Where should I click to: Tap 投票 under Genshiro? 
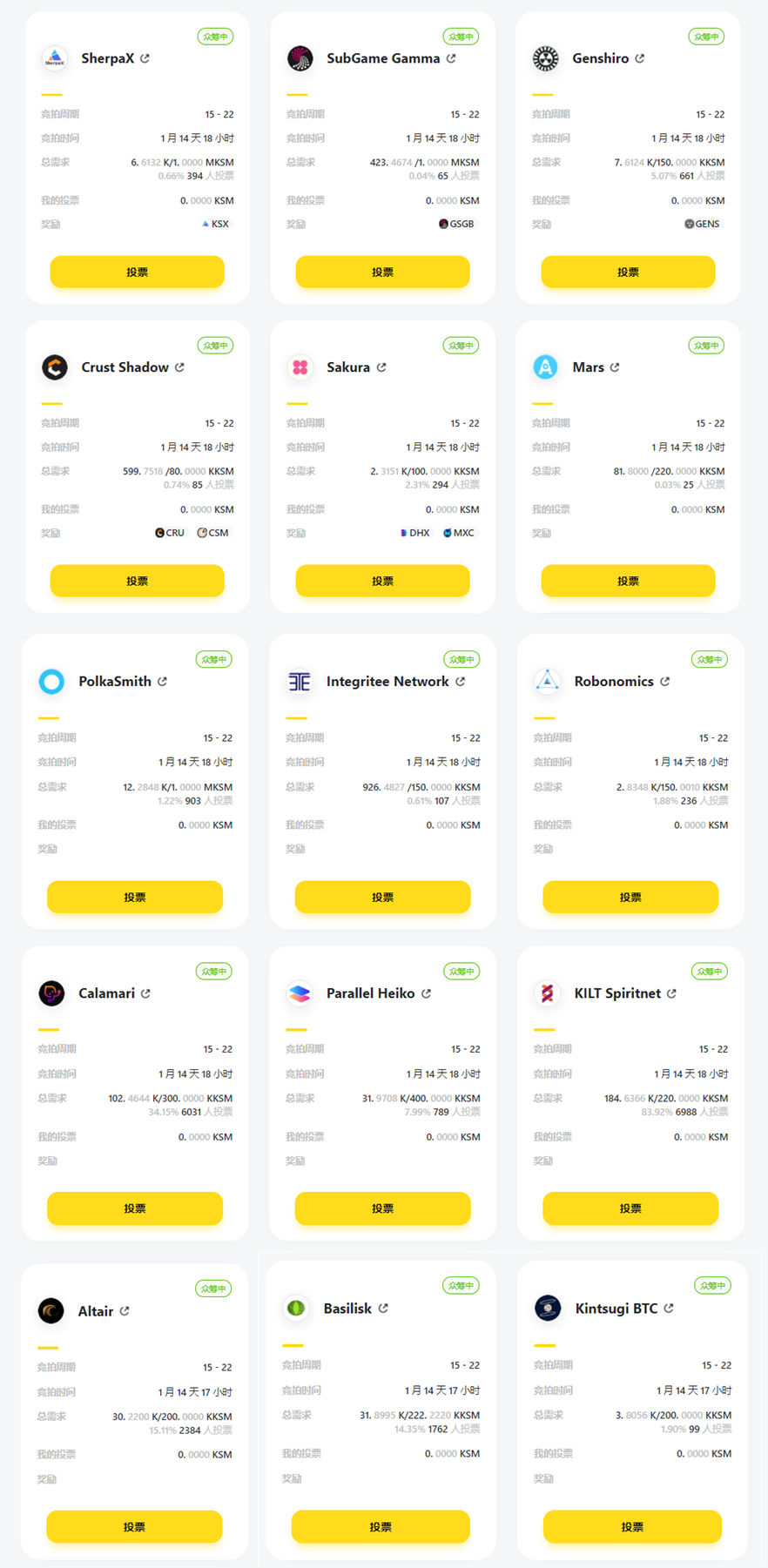tap(628, 272)
